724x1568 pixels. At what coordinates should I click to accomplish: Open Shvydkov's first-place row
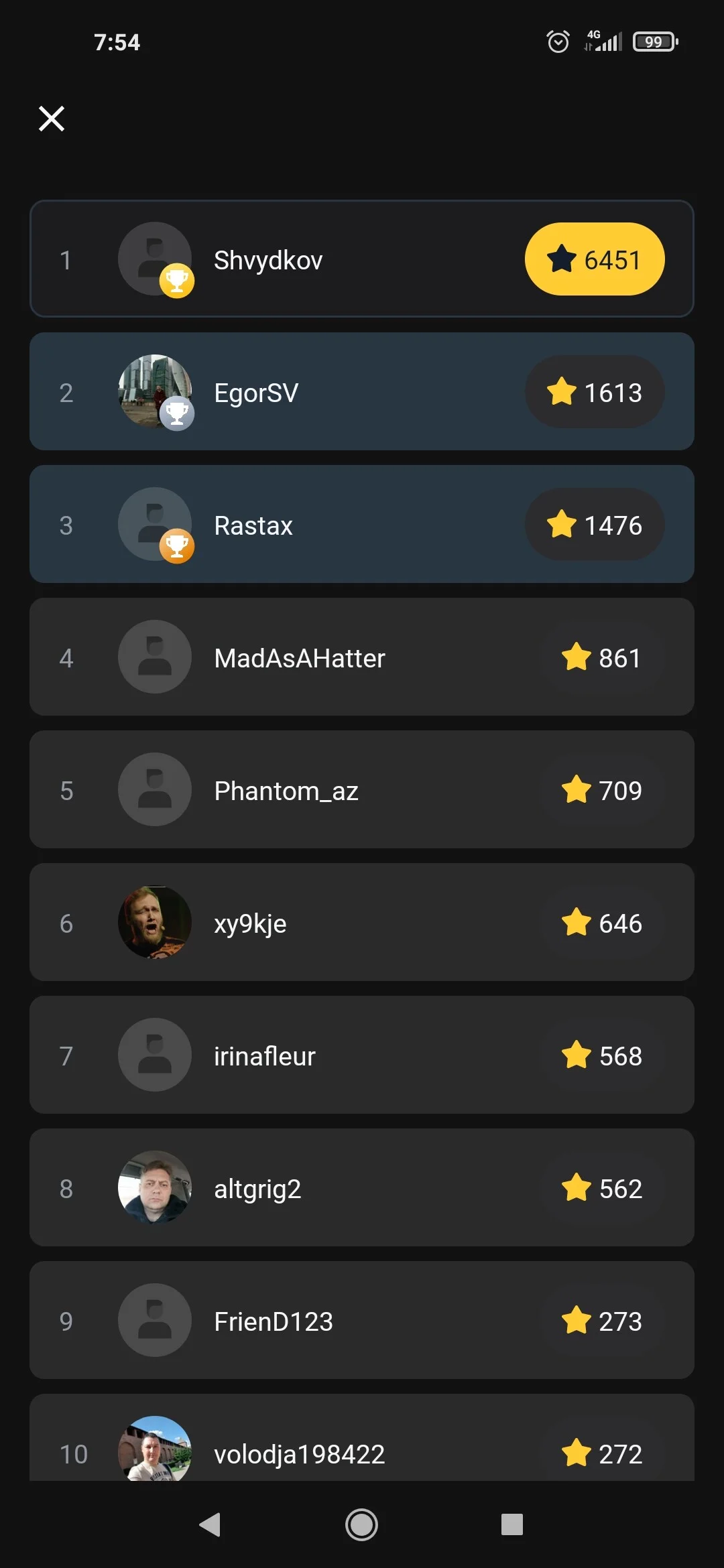pyautogui.click(x=362, y=259)
